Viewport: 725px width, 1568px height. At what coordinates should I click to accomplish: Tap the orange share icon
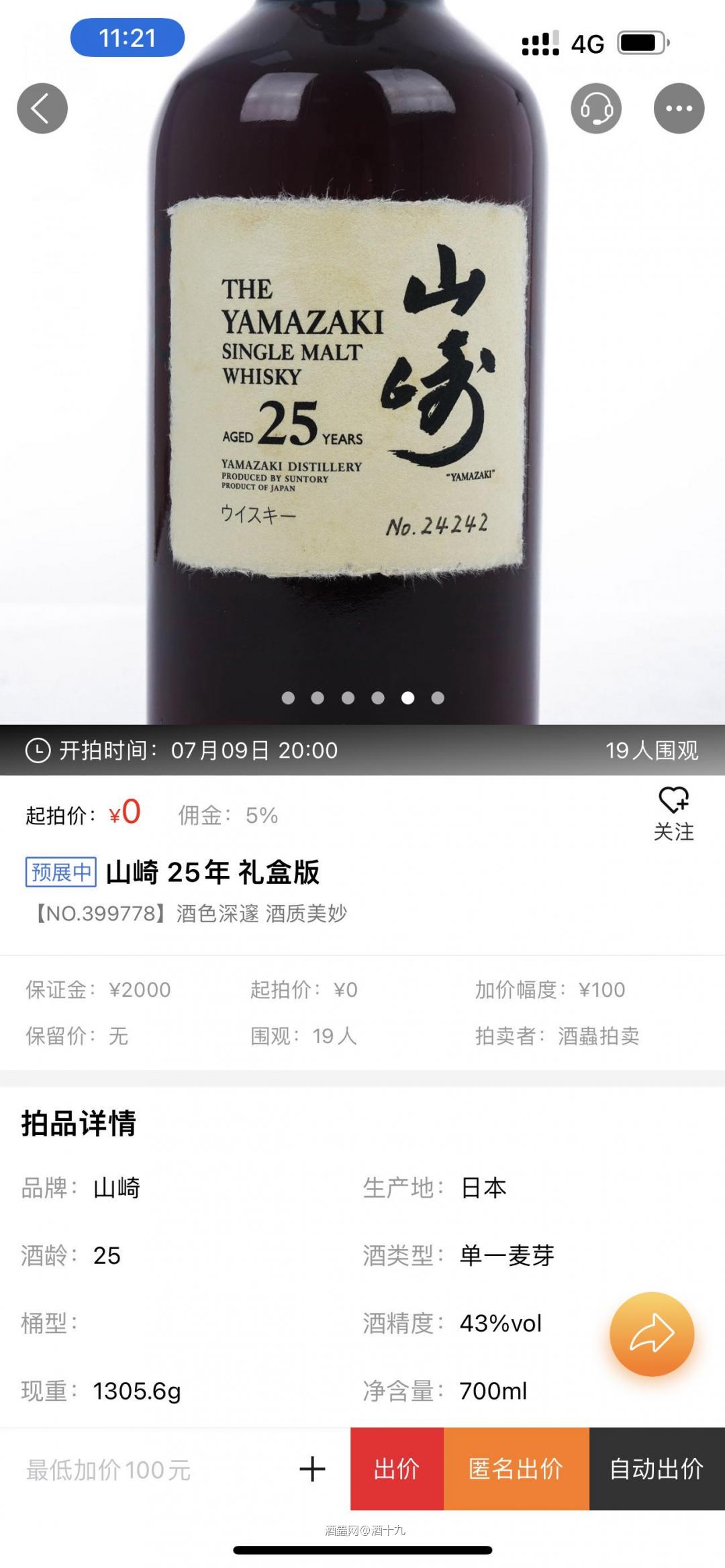tap(652, 1334)
